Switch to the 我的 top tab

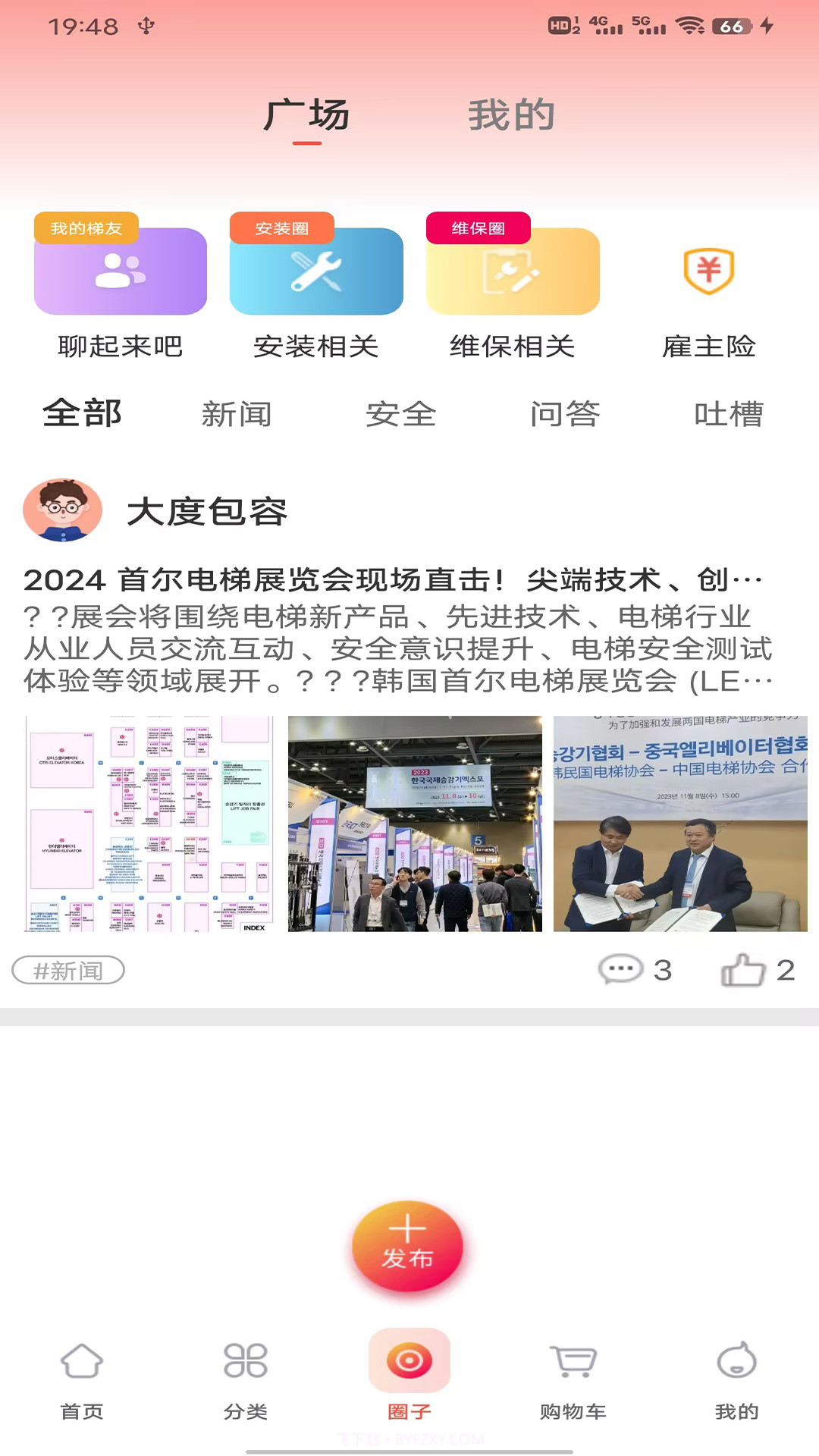coord(512,115)
